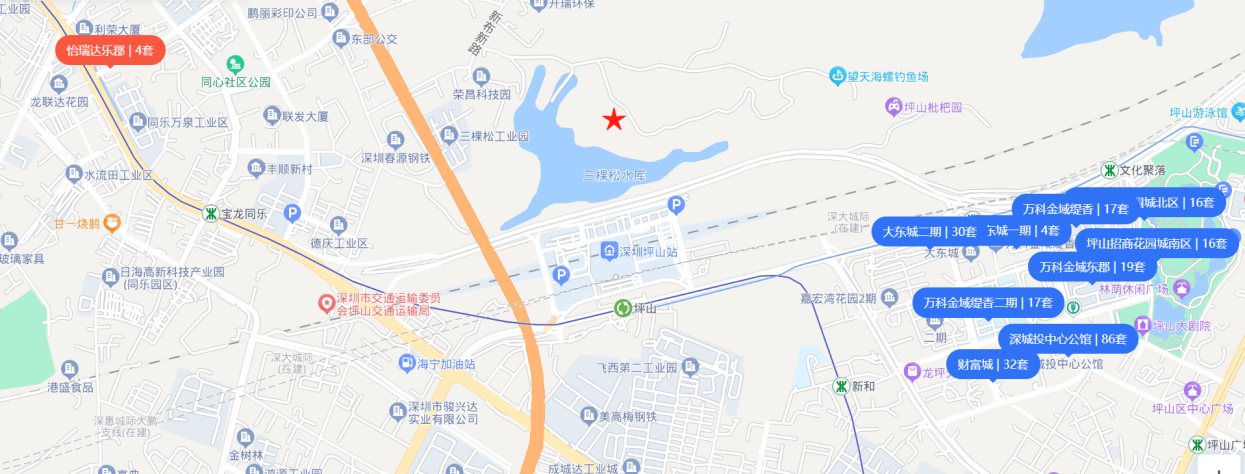Tap the 财富城 32套 property marker
Screen dimensions: 1245x474
[x=992, y=364]
